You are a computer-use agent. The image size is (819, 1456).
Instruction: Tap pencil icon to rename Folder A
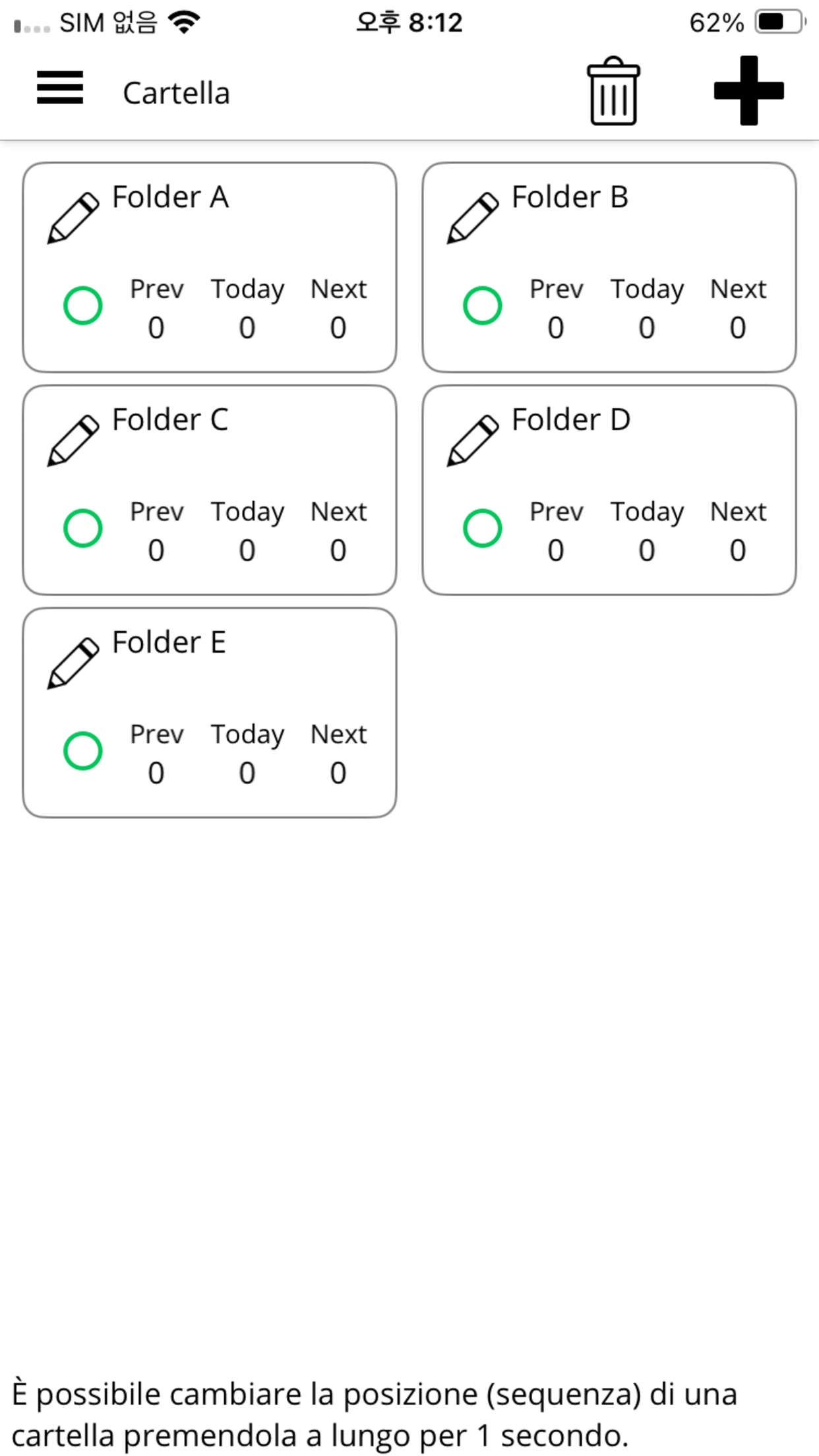(73, 218)
